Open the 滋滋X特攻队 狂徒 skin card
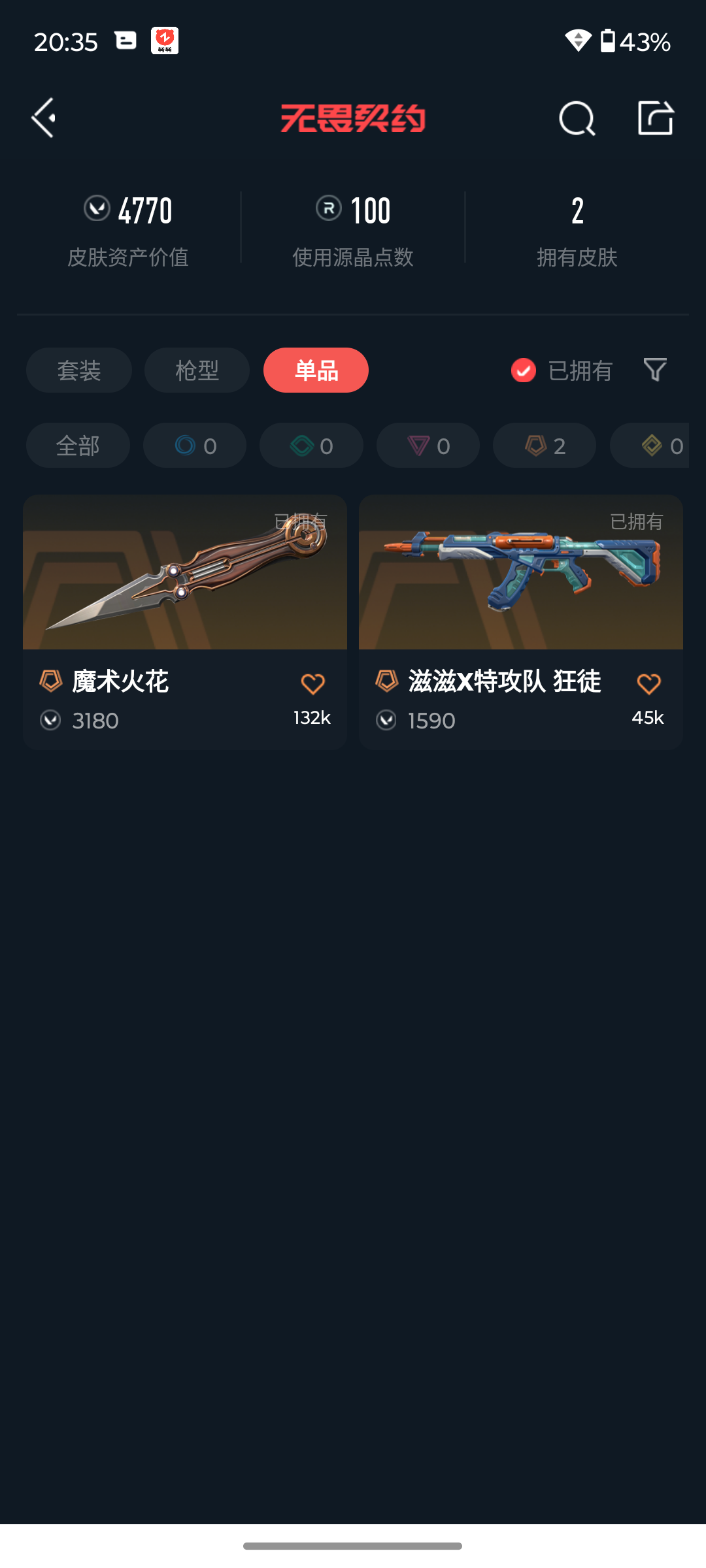This screenshot has width=706, height=1568. 521,622
